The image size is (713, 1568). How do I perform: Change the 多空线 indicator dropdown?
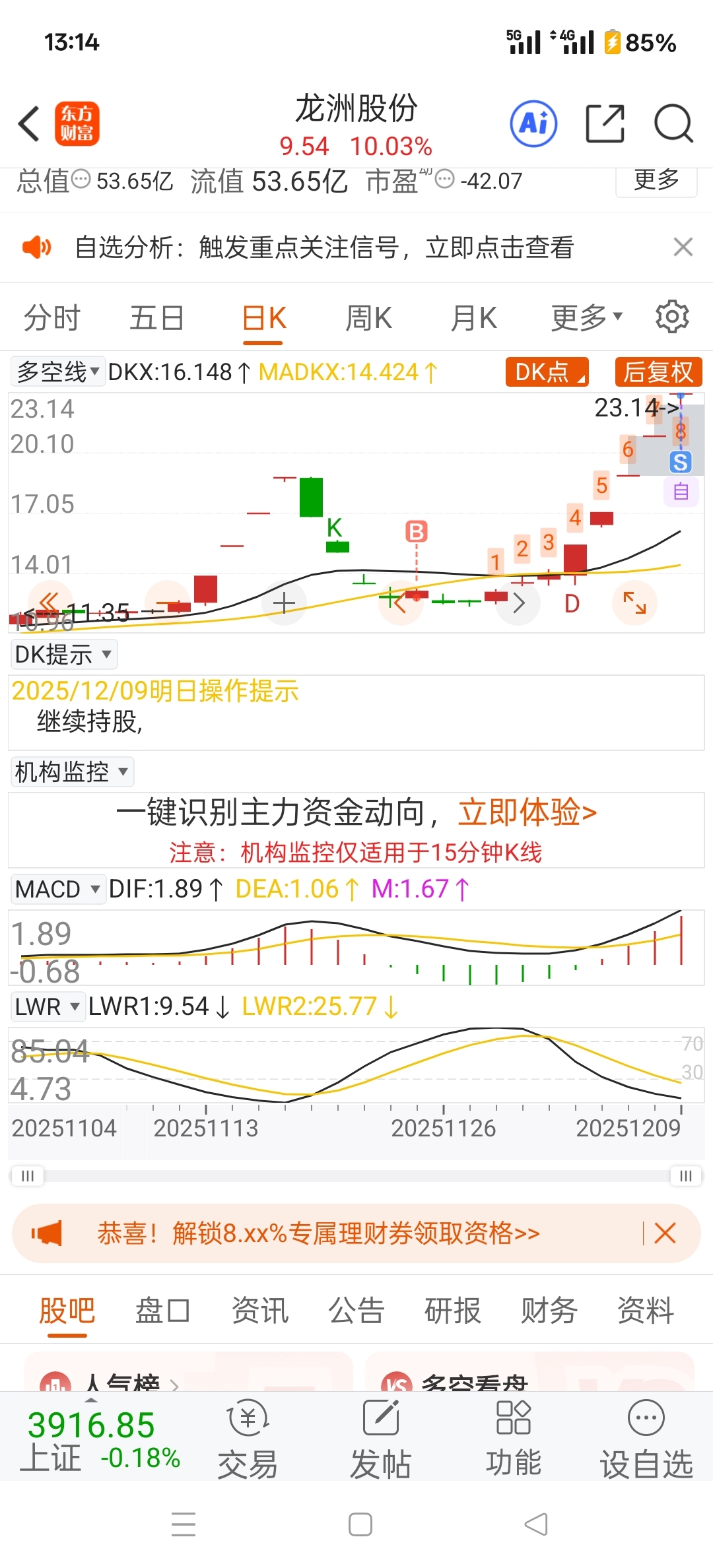58,372
